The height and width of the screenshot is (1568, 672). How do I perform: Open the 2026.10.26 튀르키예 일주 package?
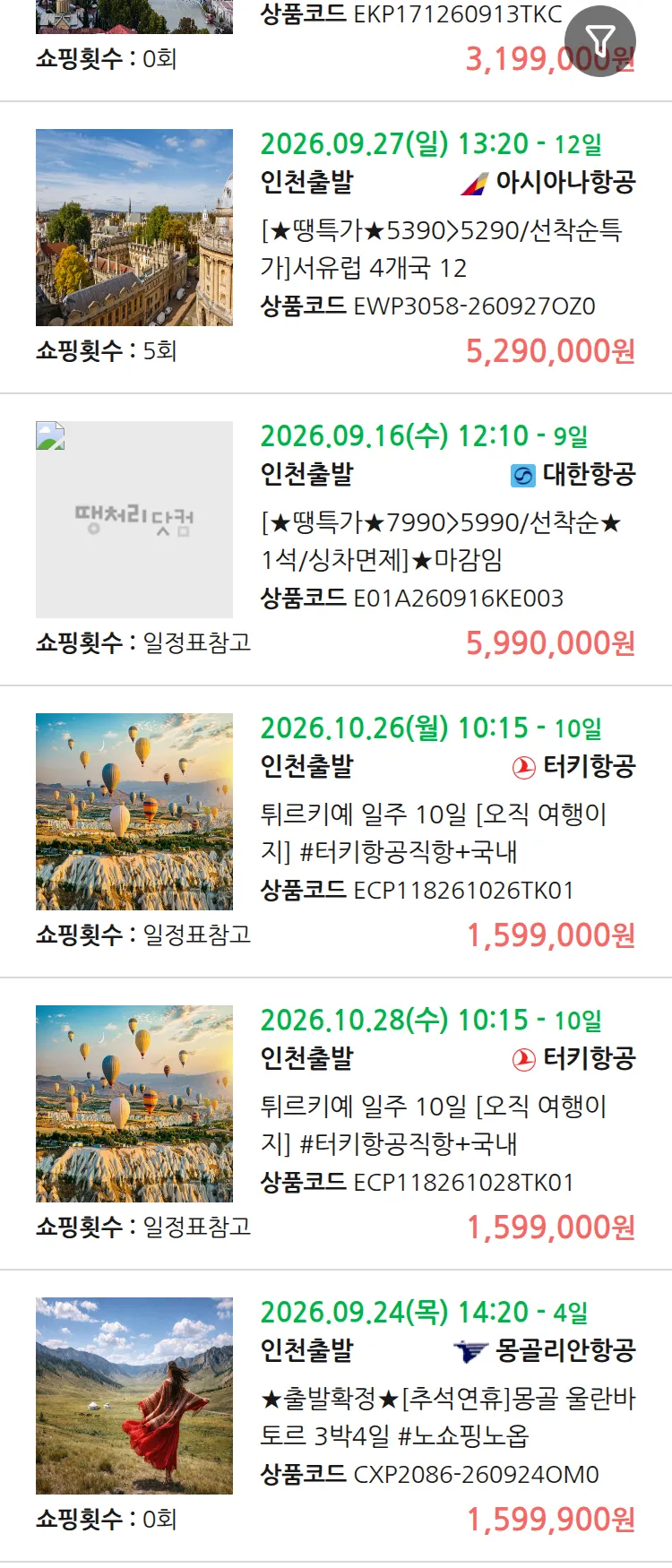click(336, 831)
